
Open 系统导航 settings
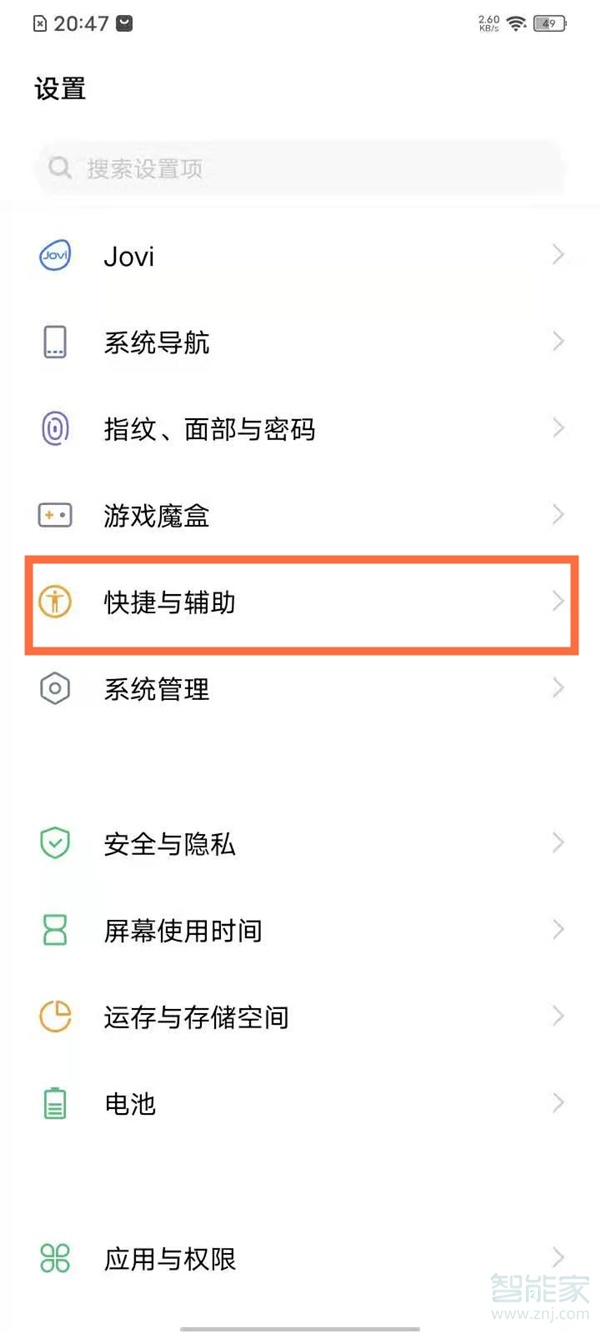pyautogui.click(x=300, y=343)
